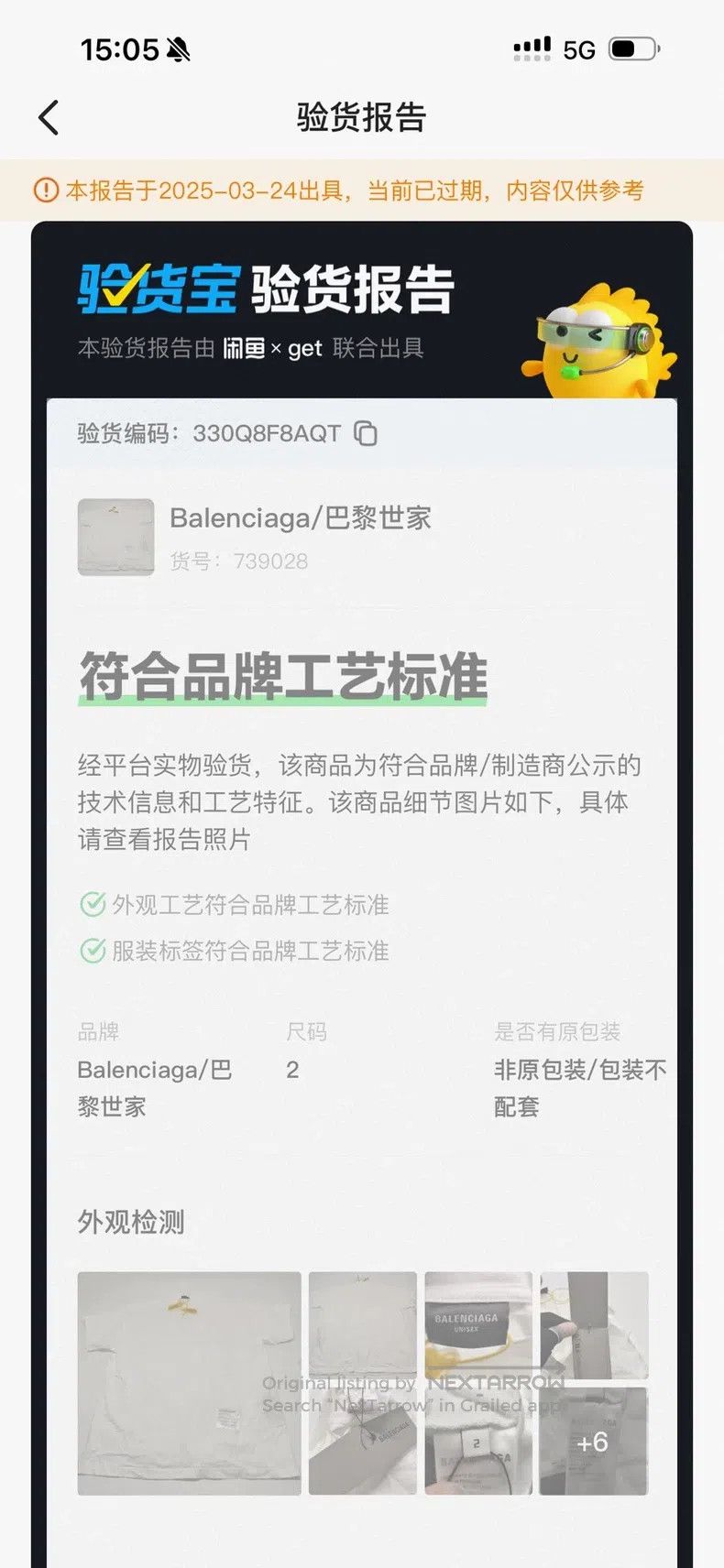Go back from the 验货报告 page

coord(49,117)
